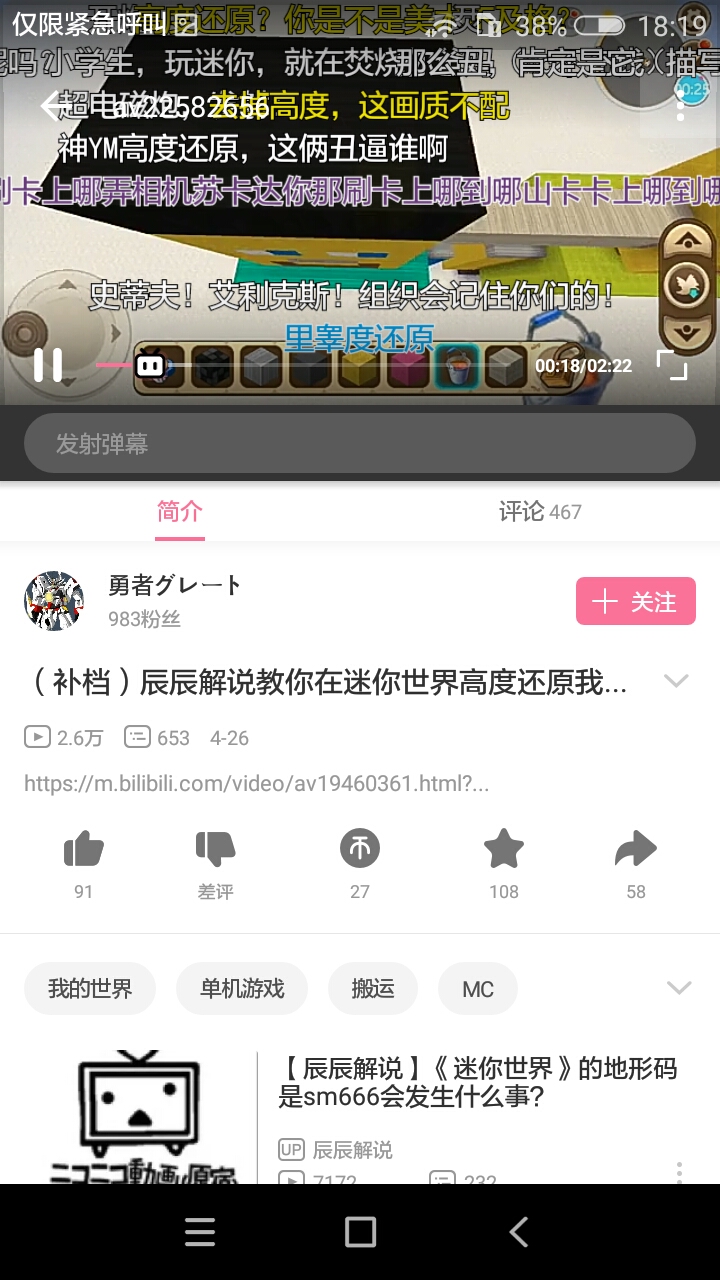Open recommended video about 地形码 sm666
Image resolution: width=720 pixels, height=1280 pixels.
[x=478, y=1083]
